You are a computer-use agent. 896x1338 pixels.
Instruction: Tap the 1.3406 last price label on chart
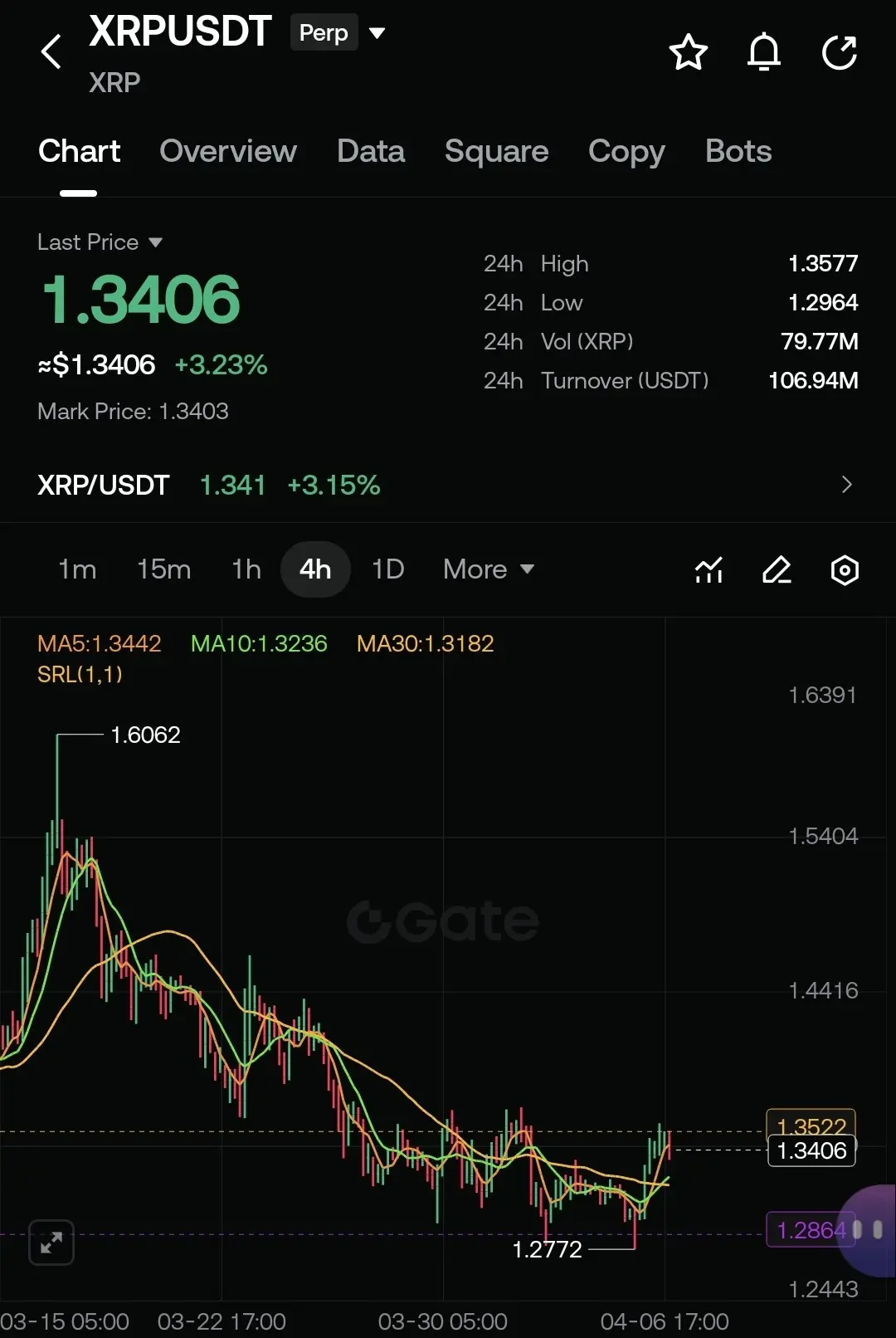(x=811, y=1151)
